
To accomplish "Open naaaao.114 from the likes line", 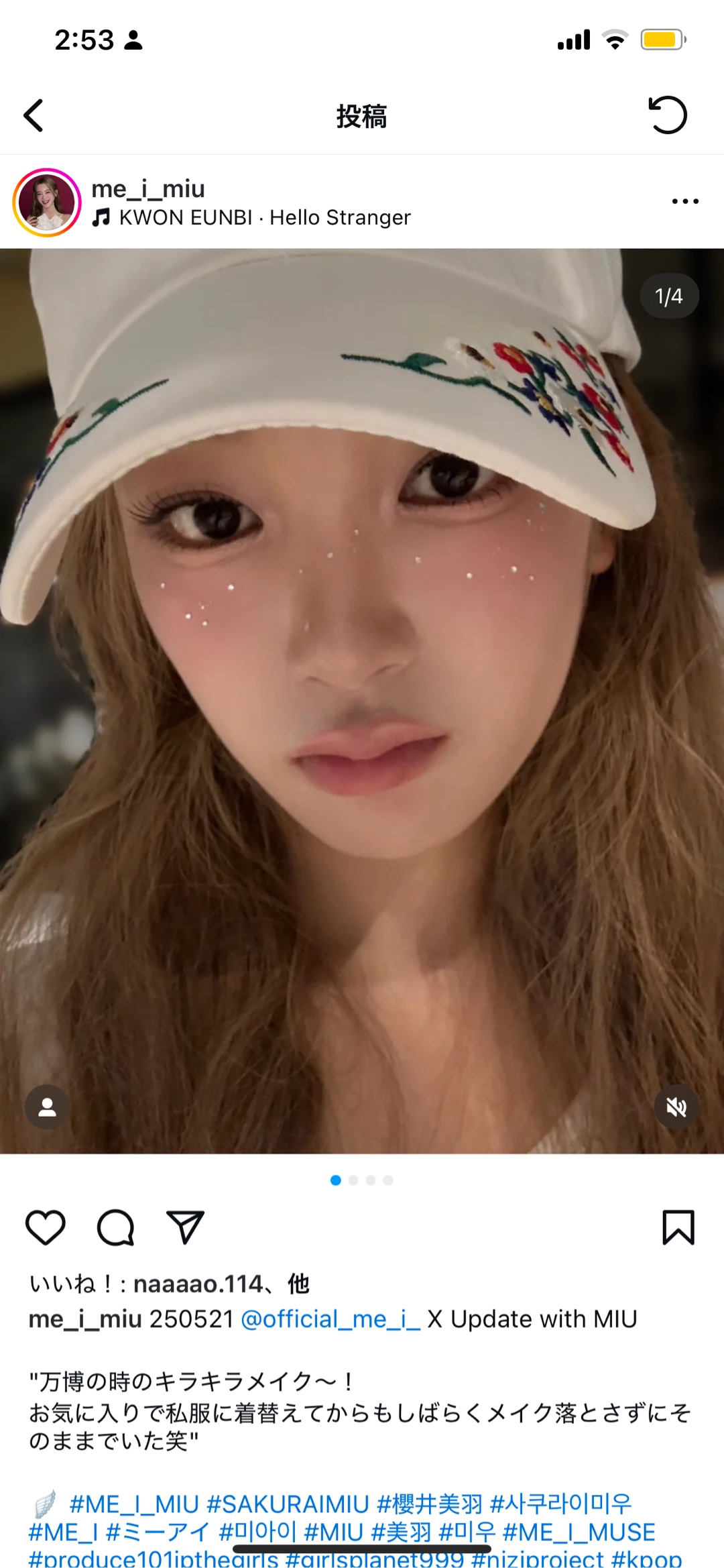I will click(198, 1284).
